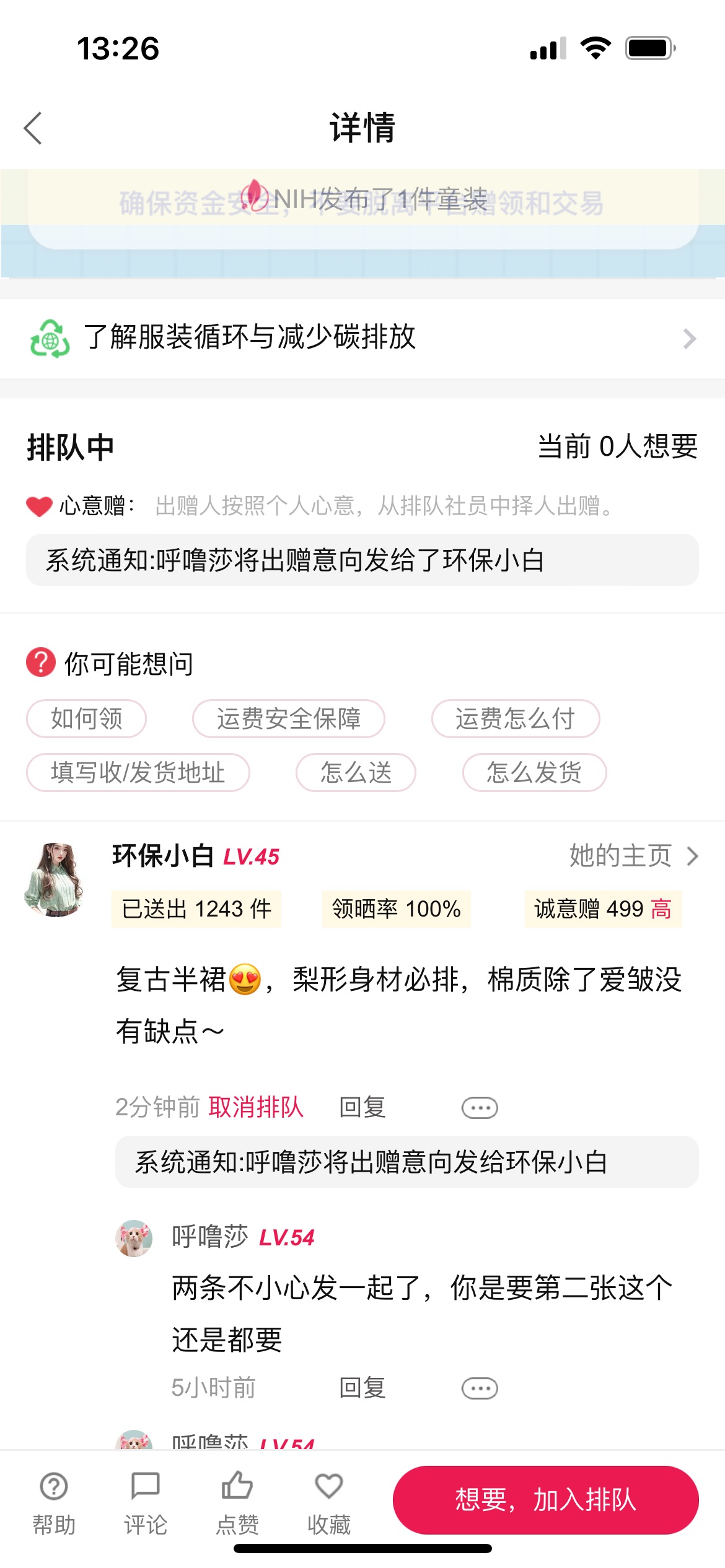This screenshot has height=1568, width=725.
Task: Go back using the top-left arrow
Action: click(x=33, y=128)
